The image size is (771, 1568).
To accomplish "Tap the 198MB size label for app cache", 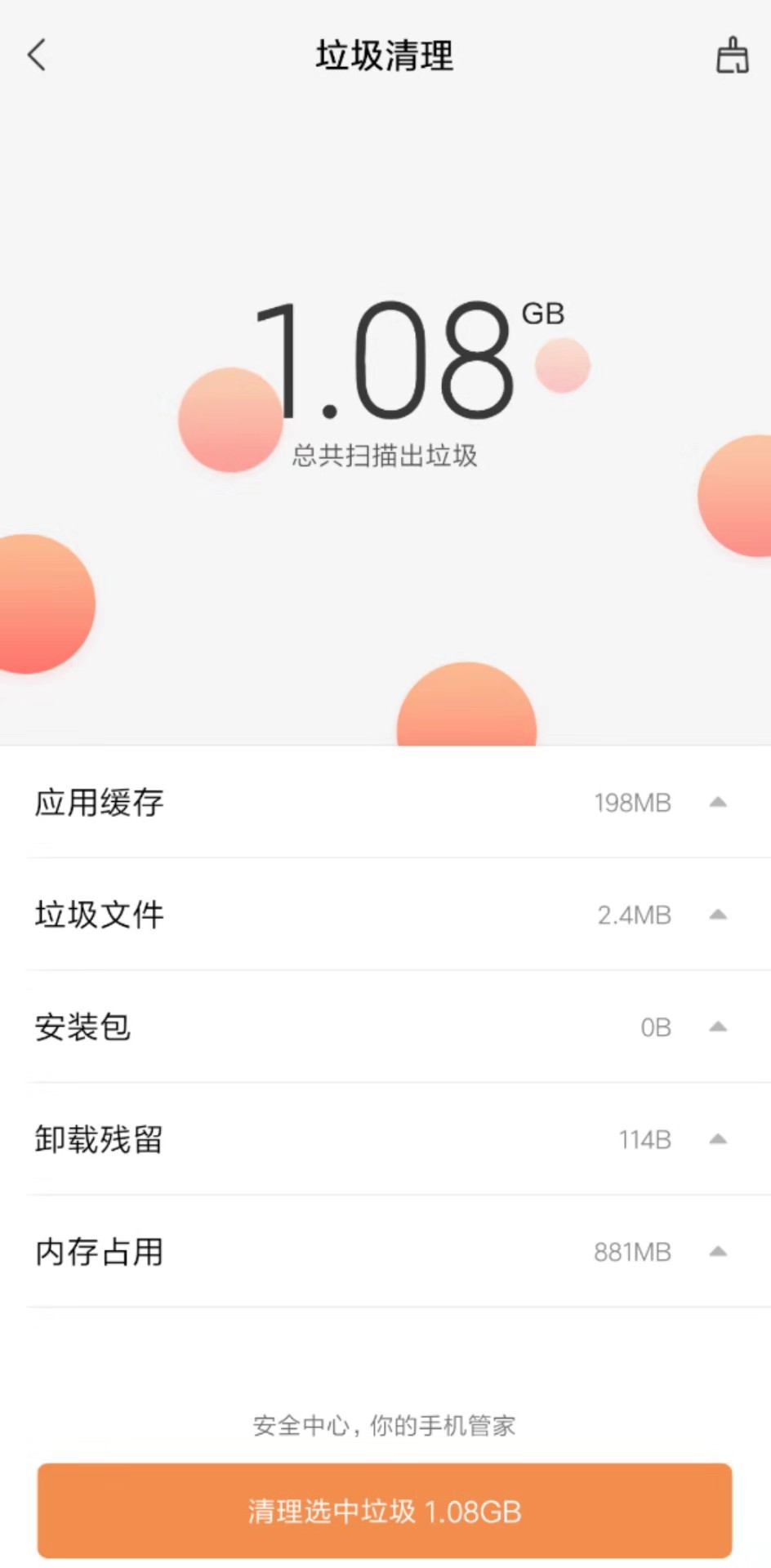I will point(632,803).
